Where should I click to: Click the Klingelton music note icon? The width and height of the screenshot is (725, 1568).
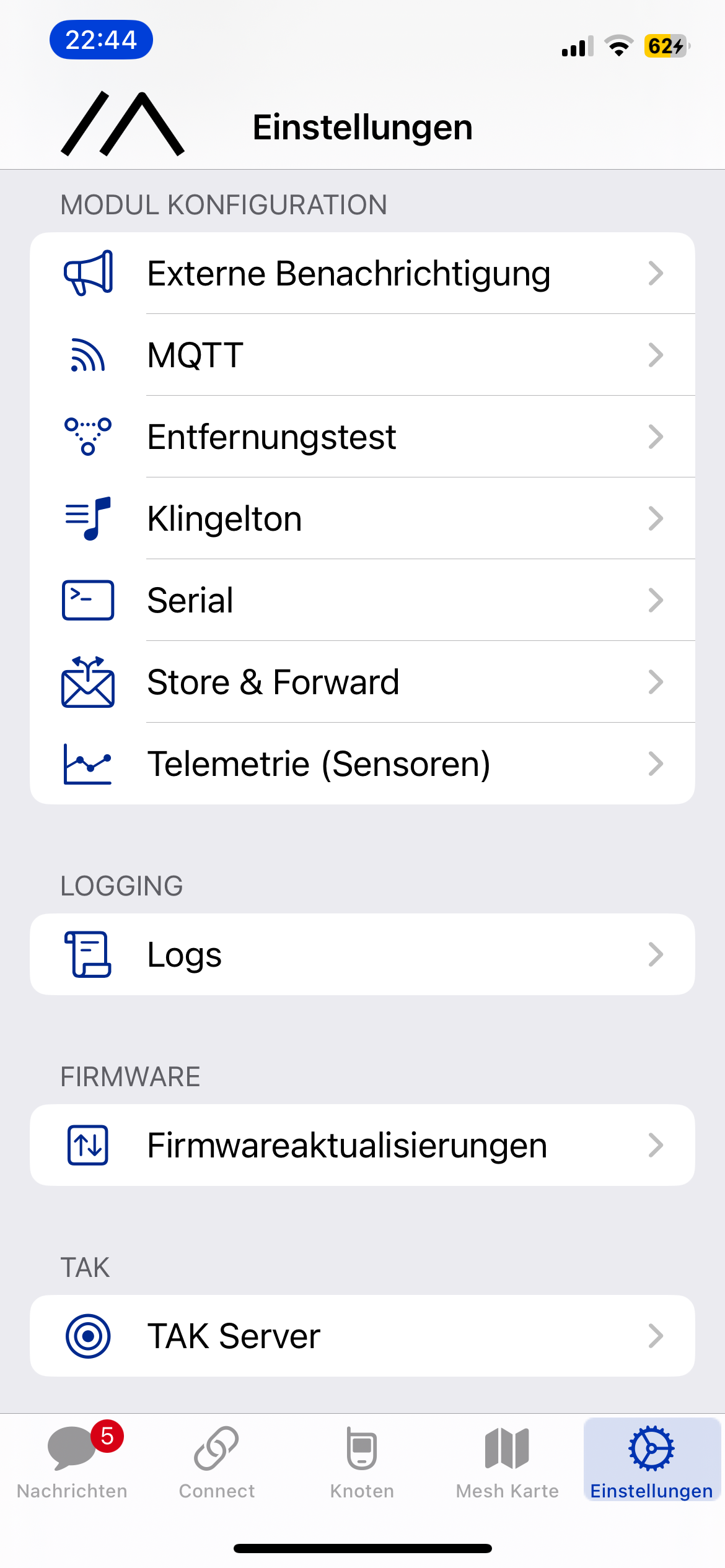(87, 518)
